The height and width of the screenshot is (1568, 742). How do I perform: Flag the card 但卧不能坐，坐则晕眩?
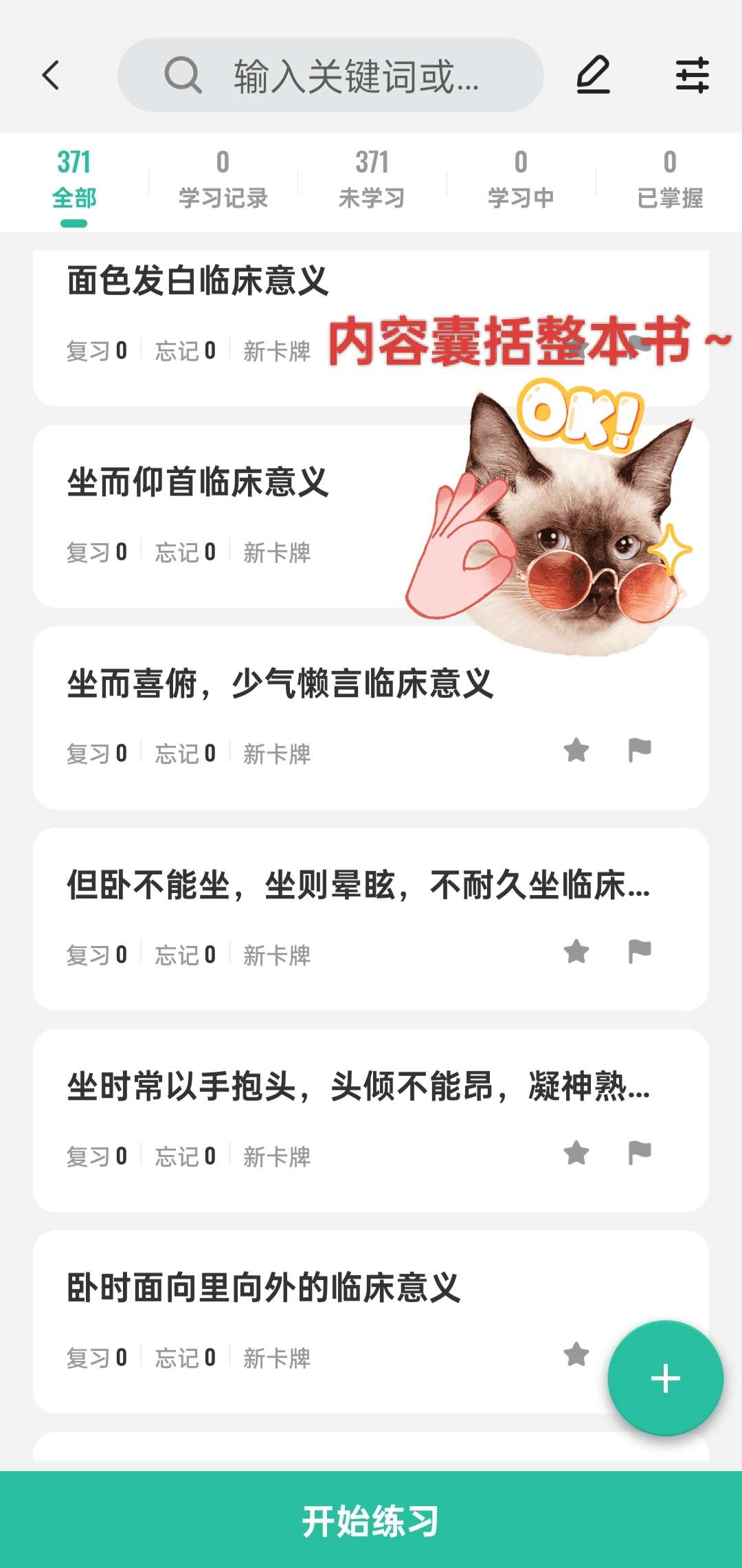(640, 951)
